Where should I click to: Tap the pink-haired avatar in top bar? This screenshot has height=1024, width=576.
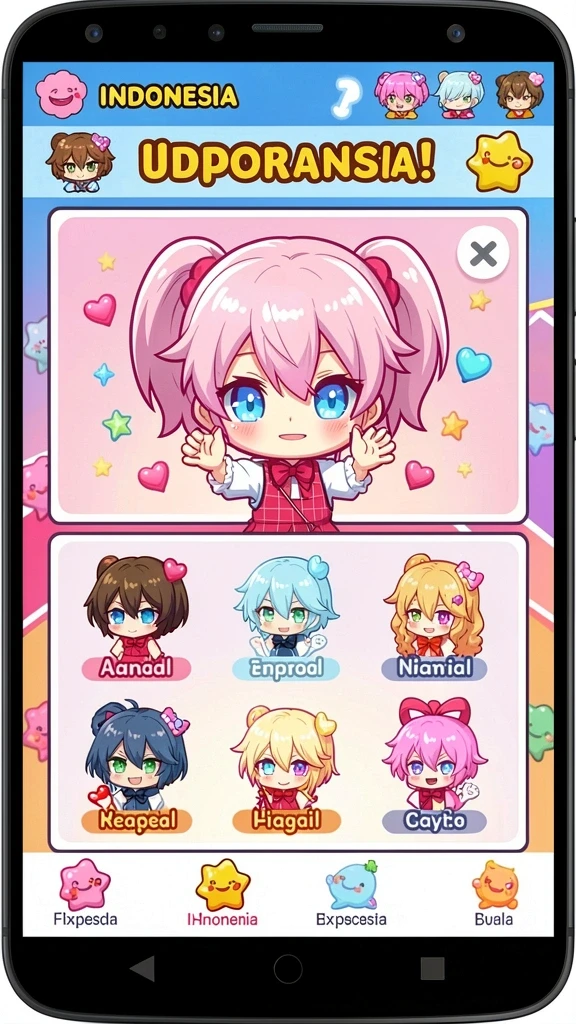[400, 95]
